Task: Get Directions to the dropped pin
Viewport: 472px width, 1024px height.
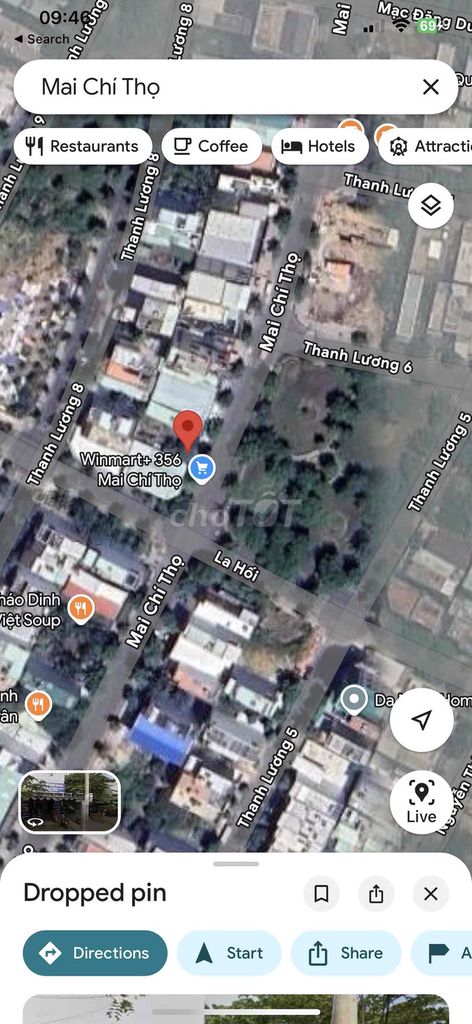Action: (95, 953)
